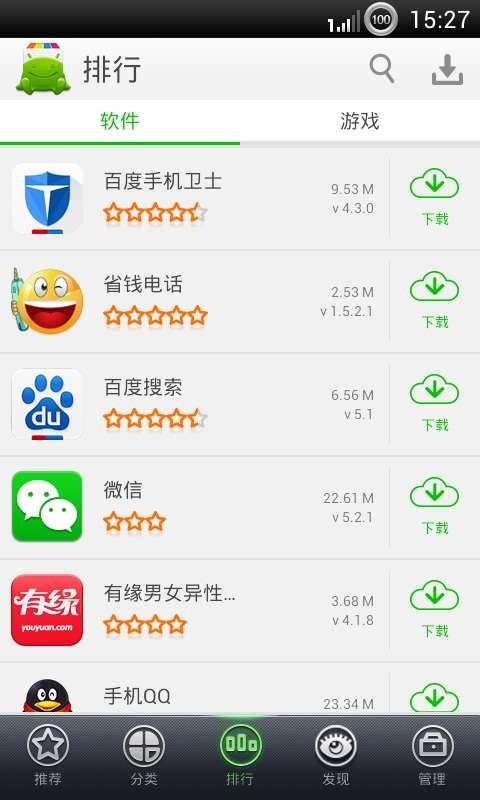Select the 软件 tab
480x800 pixels.
tap(120, 121)
